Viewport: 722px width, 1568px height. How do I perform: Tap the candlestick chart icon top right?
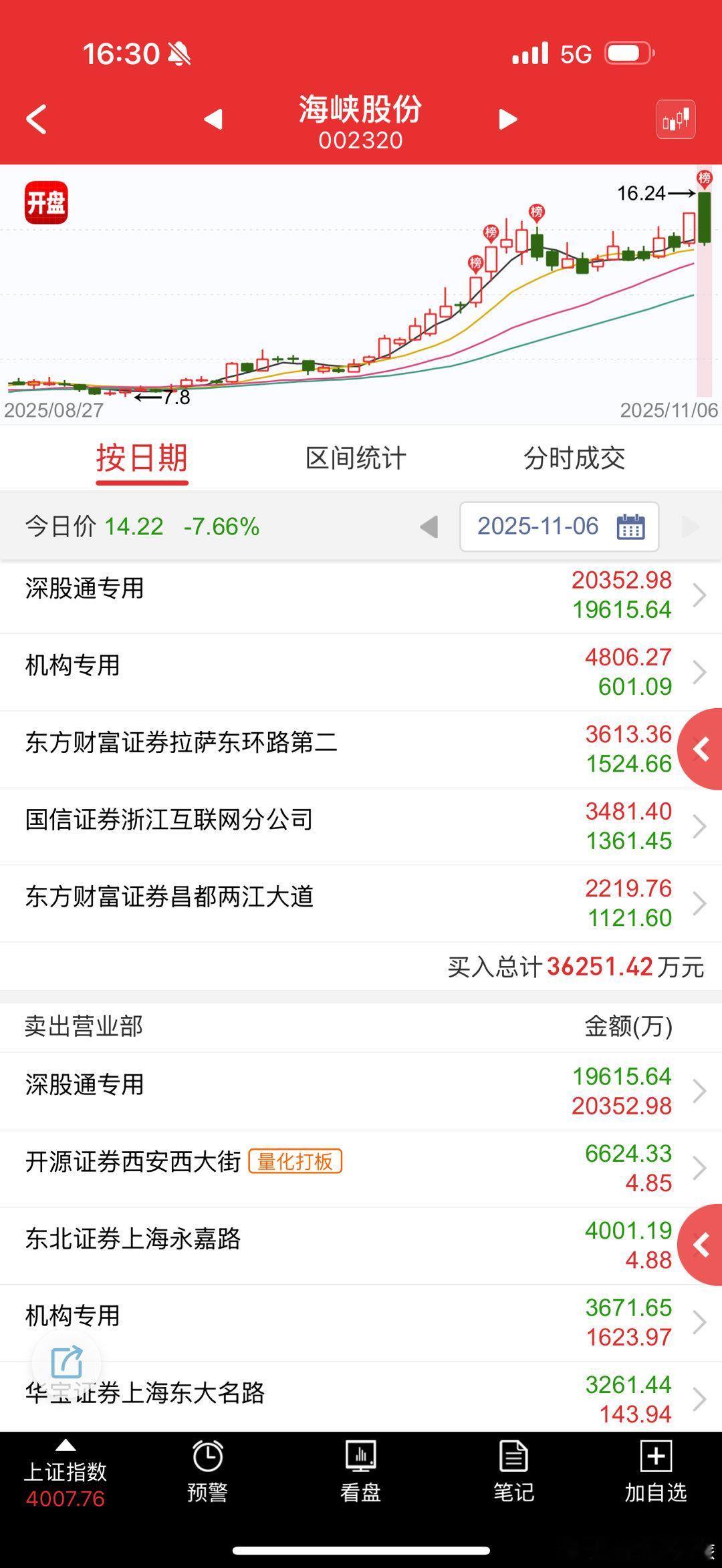(x=675, y=119)
